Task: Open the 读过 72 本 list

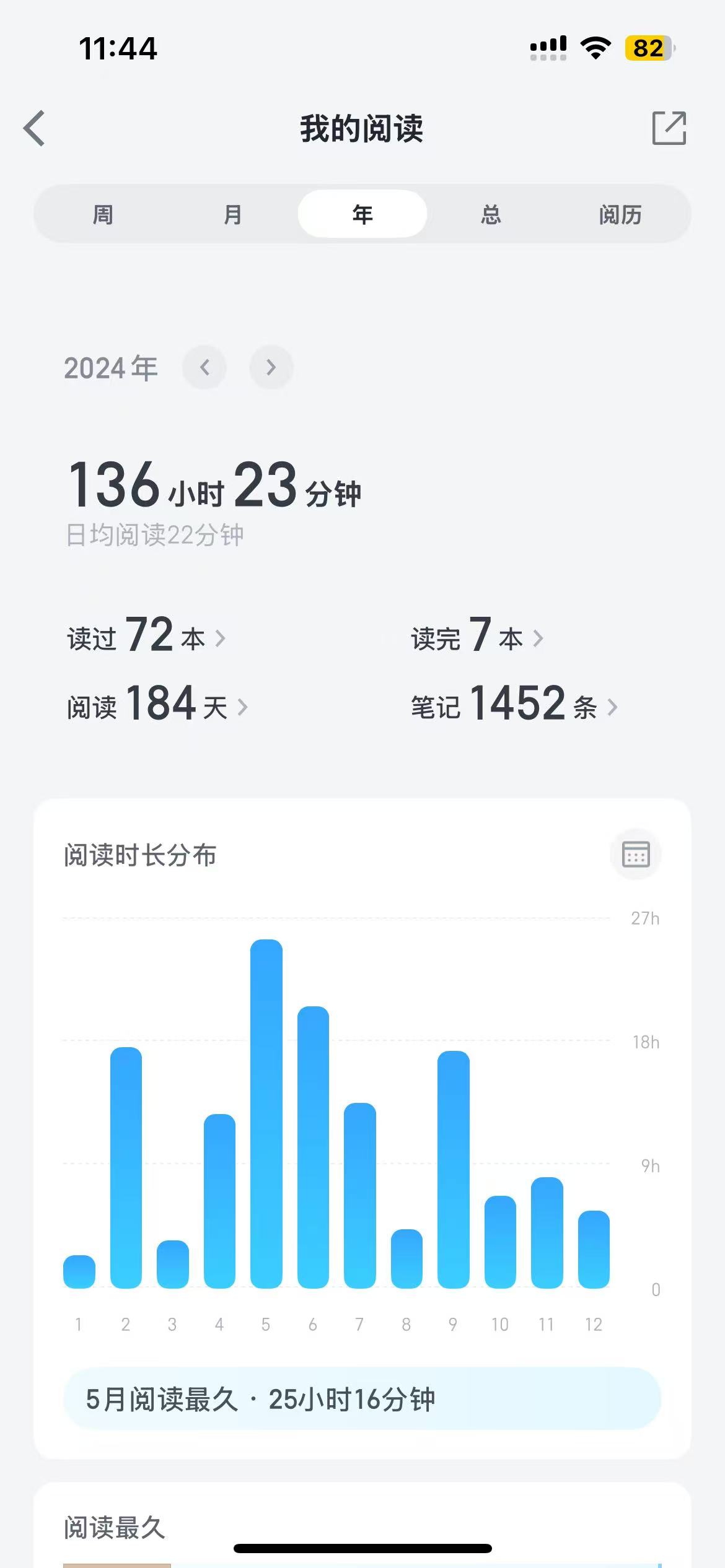Action: coord(146,637)
